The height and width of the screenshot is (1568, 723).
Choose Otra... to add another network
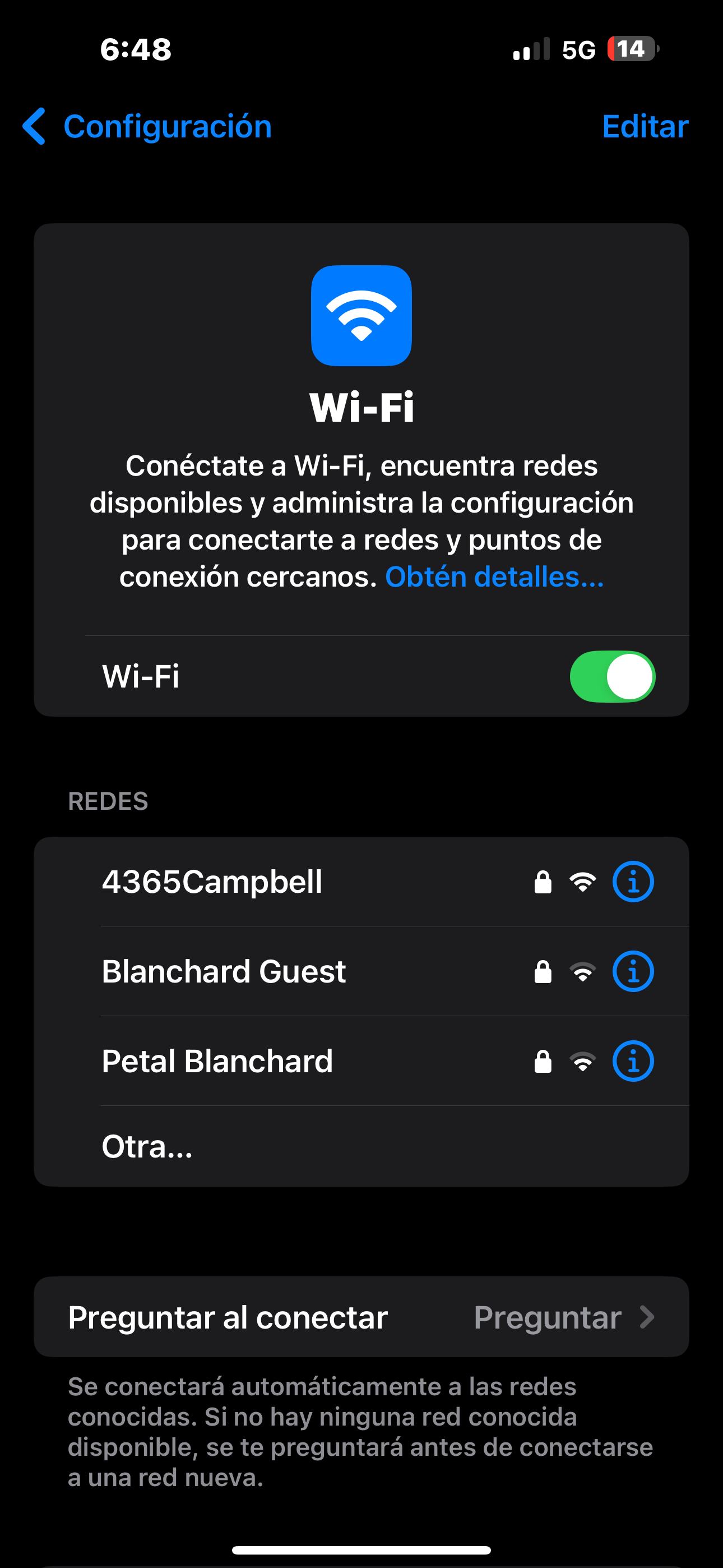(147, 1146)
